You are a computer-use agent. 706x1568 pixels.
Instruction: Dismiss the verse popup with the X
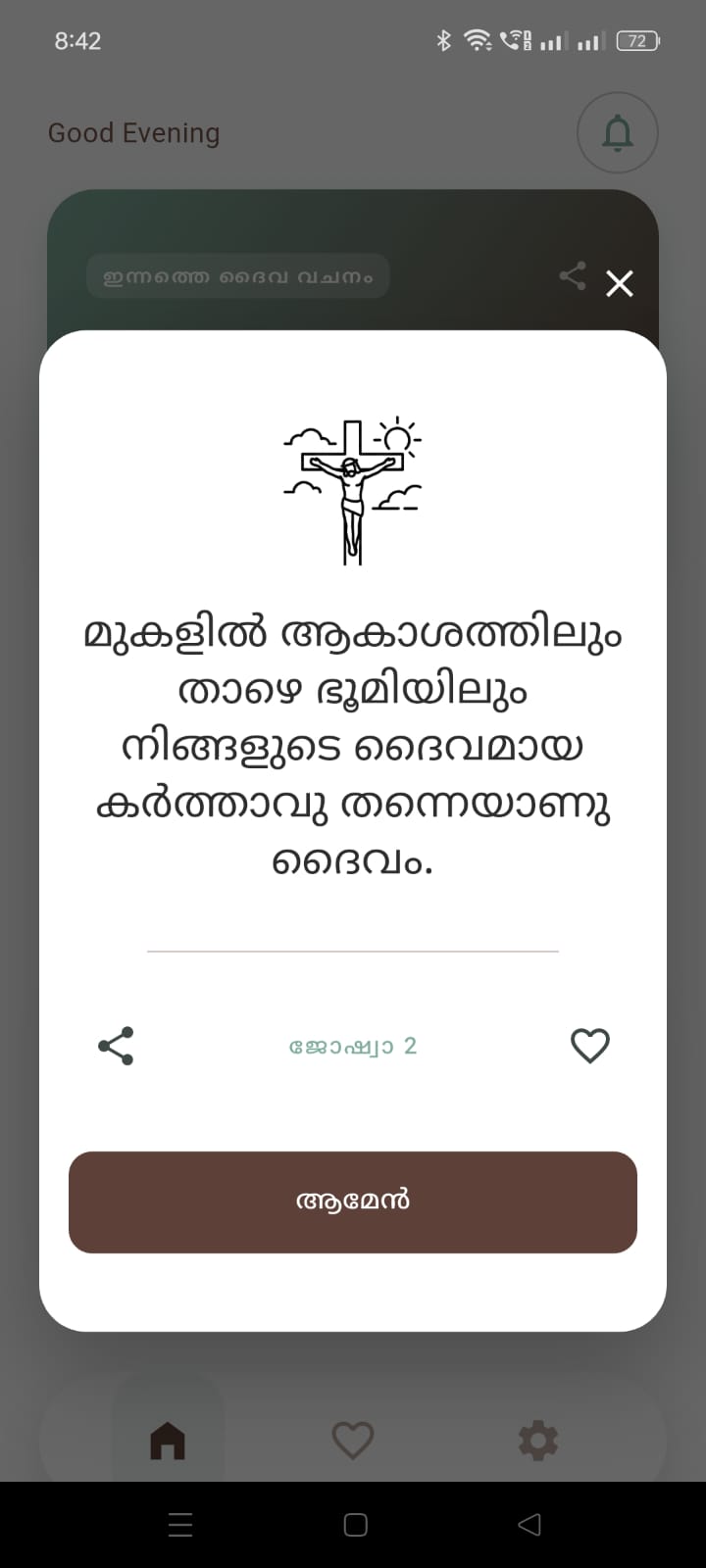tap(619, 283)
